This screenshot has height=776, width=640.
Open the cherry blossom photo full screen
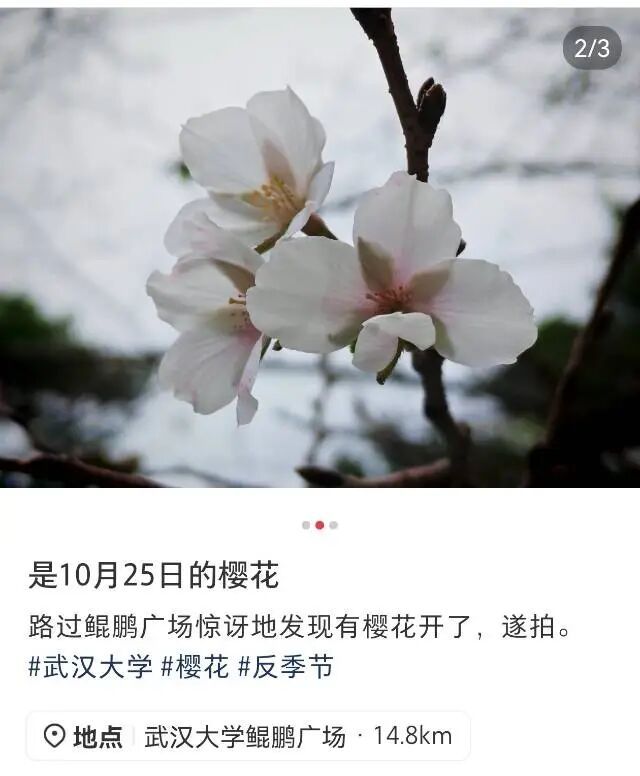click(x=320, y=250)
